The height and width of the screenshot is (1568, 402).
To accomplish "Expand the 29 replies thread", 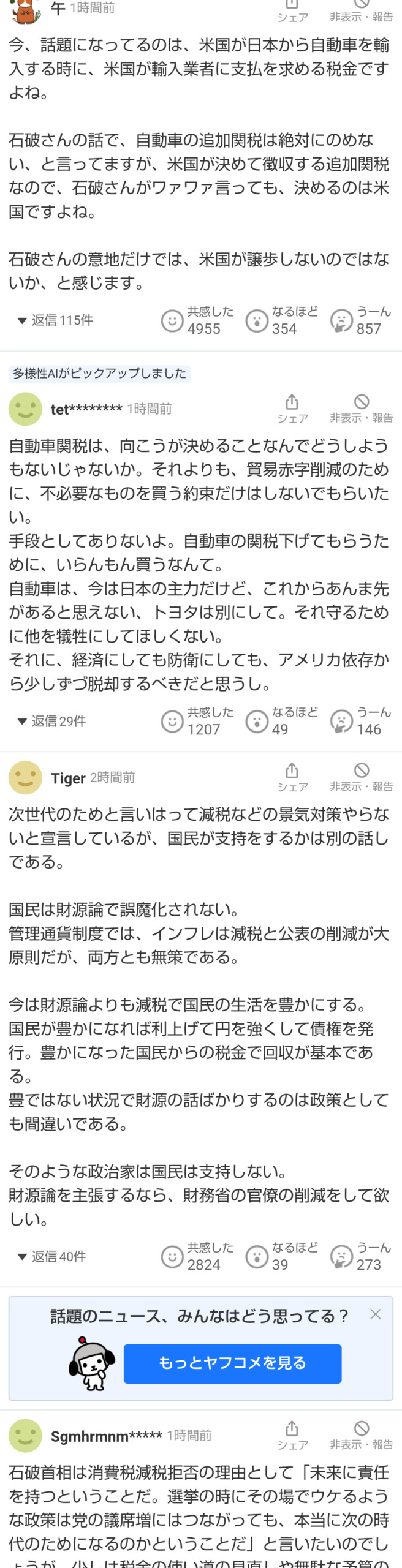I will pos(51,721).
